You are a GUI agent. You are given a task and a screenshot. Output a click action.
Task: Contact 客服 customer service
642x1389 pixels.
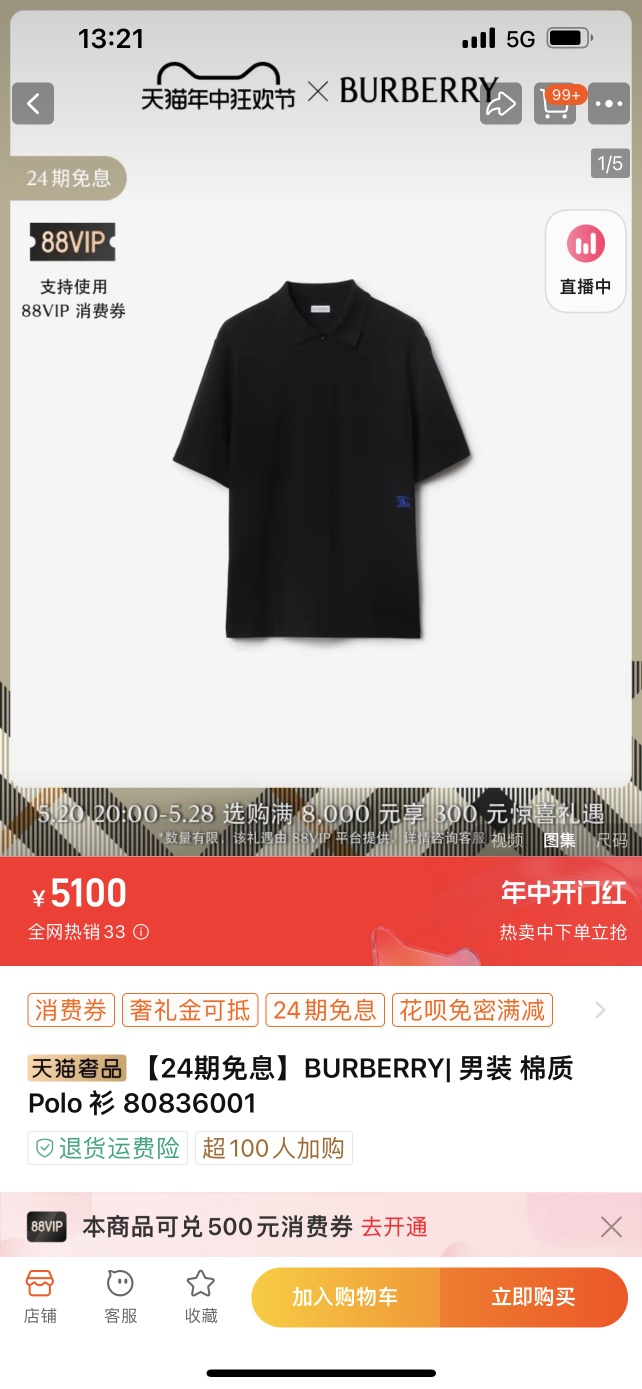click(120, 1297)
